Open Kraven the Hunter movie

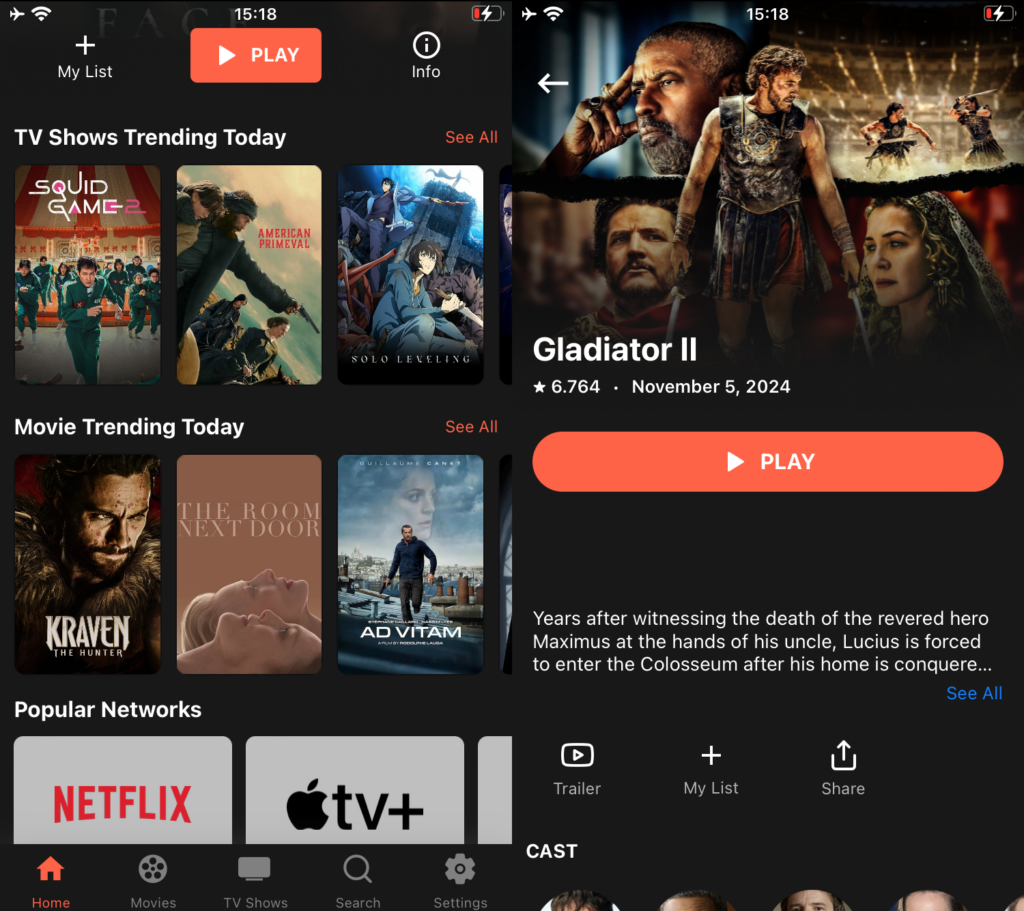[x=87, y=564]
